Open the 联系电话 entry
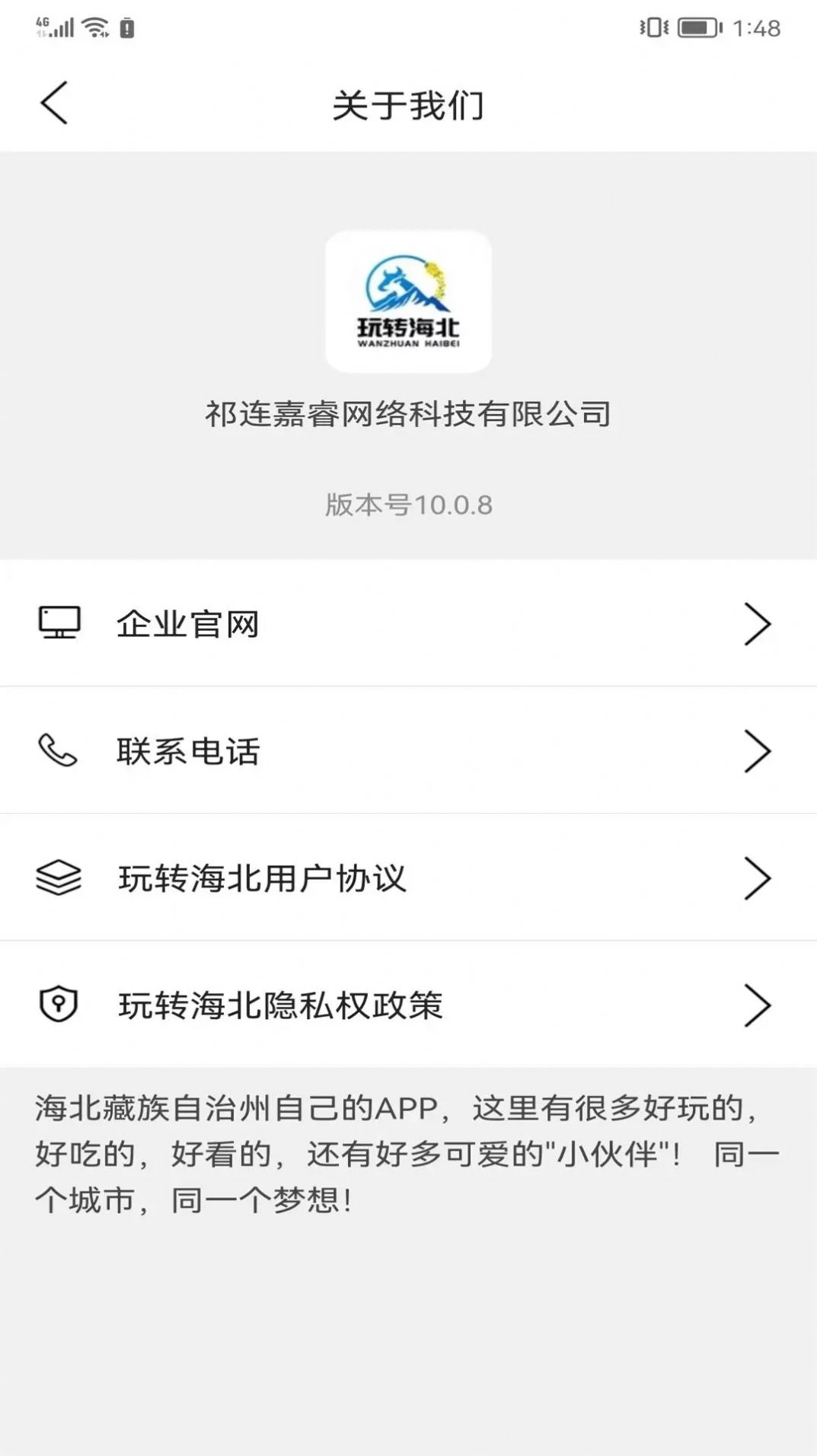The height and width of the screenshot is (1456, 817). click(187, 750)
